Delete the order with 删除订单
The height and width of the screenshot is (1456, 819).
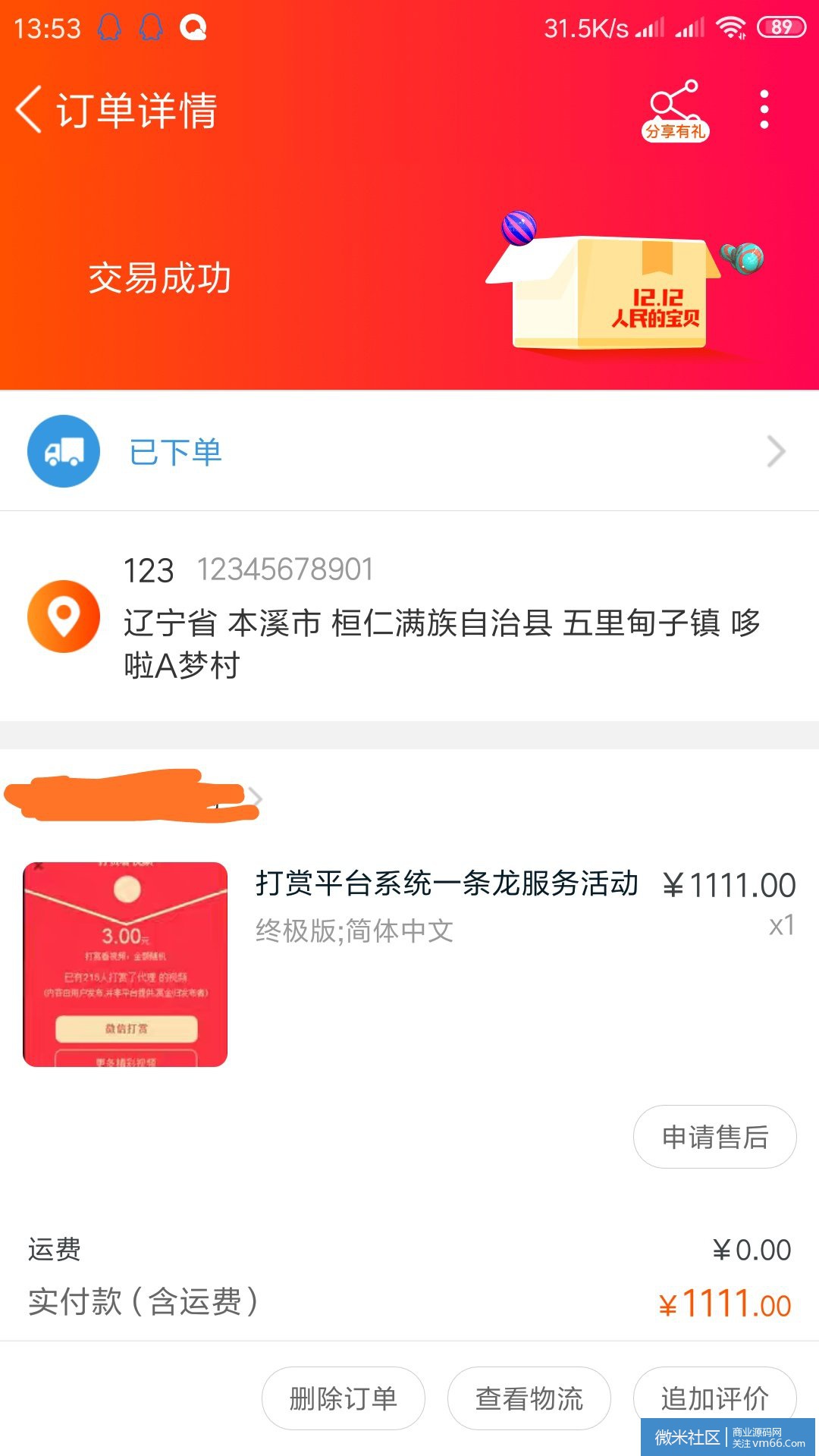343,1398
